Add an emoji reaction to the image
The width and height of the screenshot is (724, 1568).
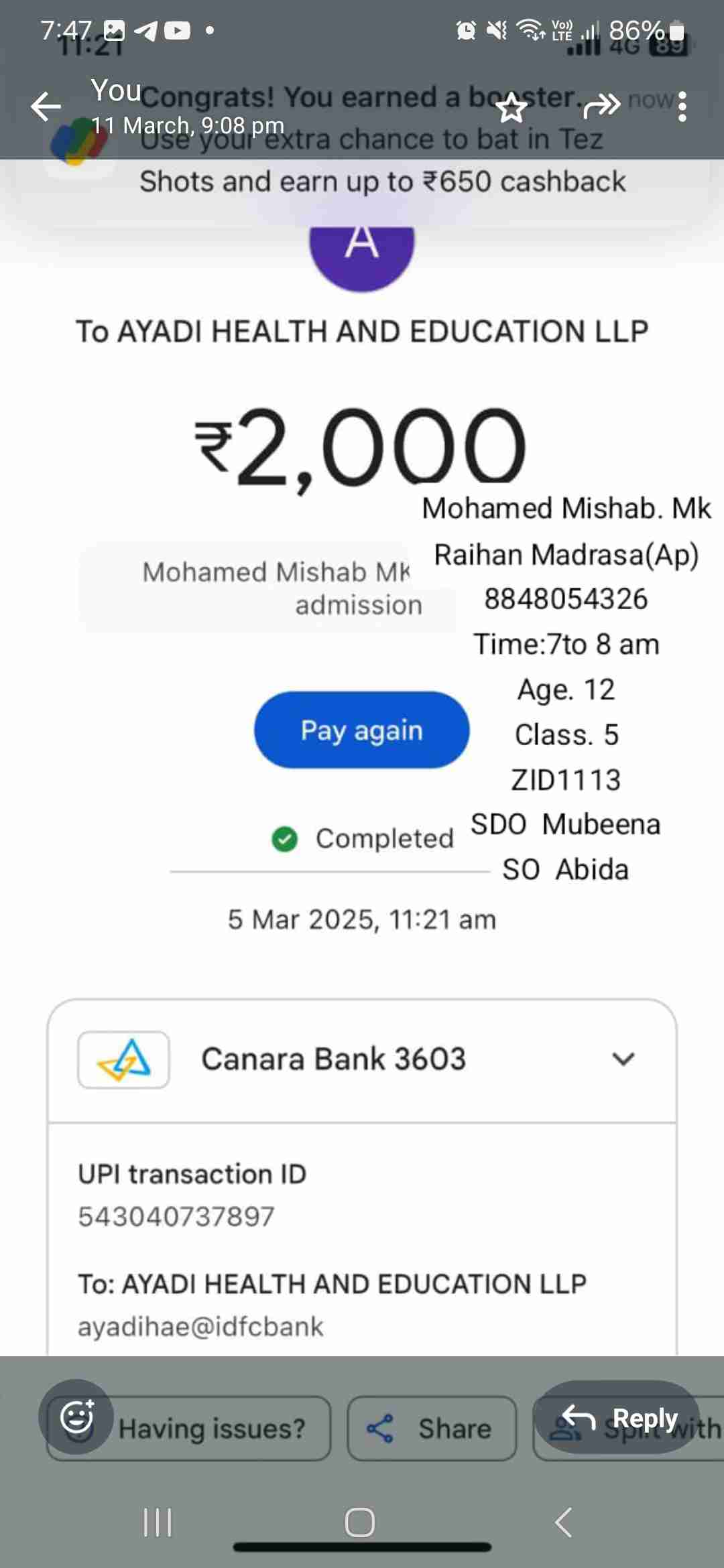pos(76,1416)
